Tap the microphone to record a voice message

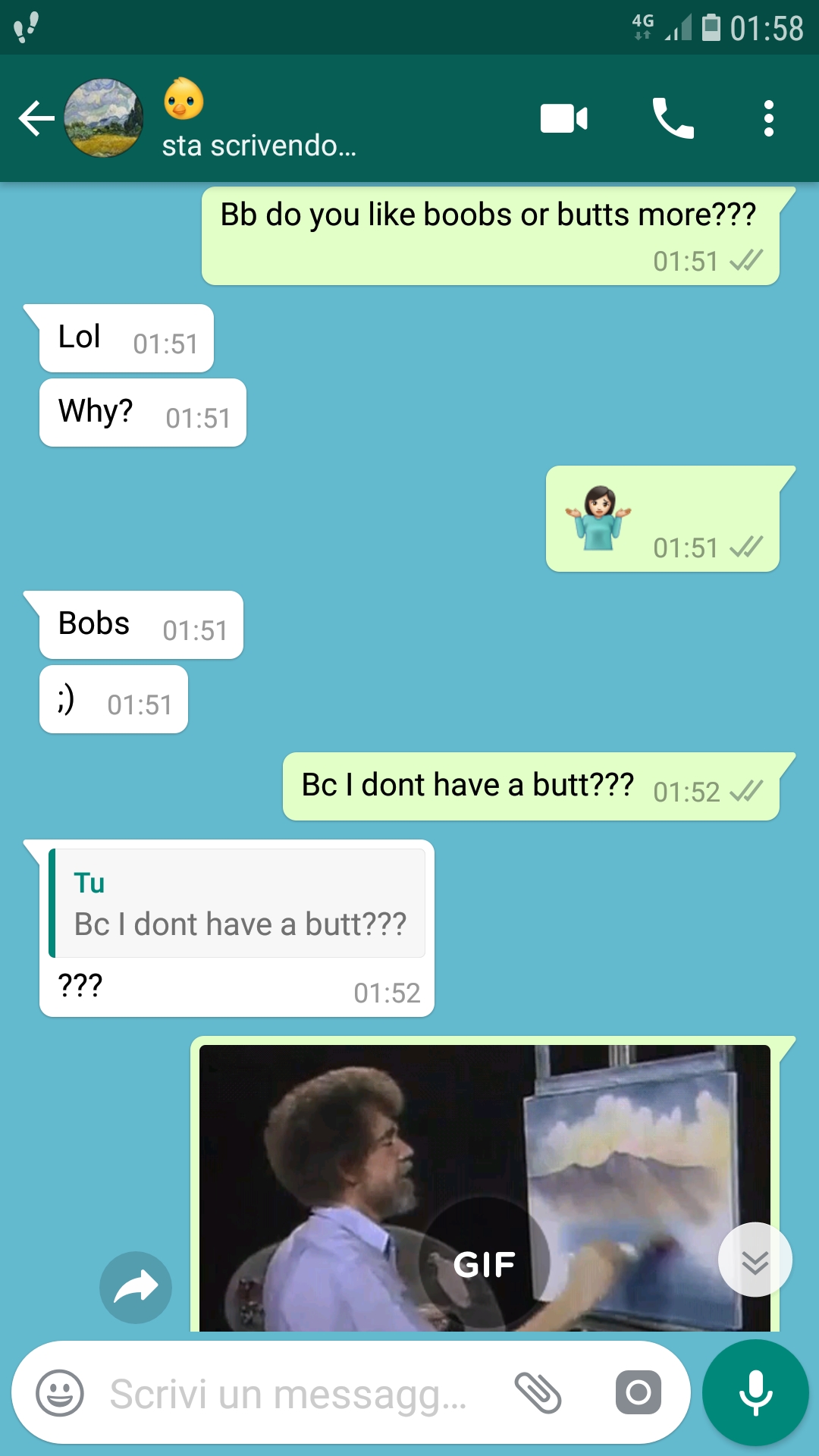pyautogui.click(x=755, y=1393)
